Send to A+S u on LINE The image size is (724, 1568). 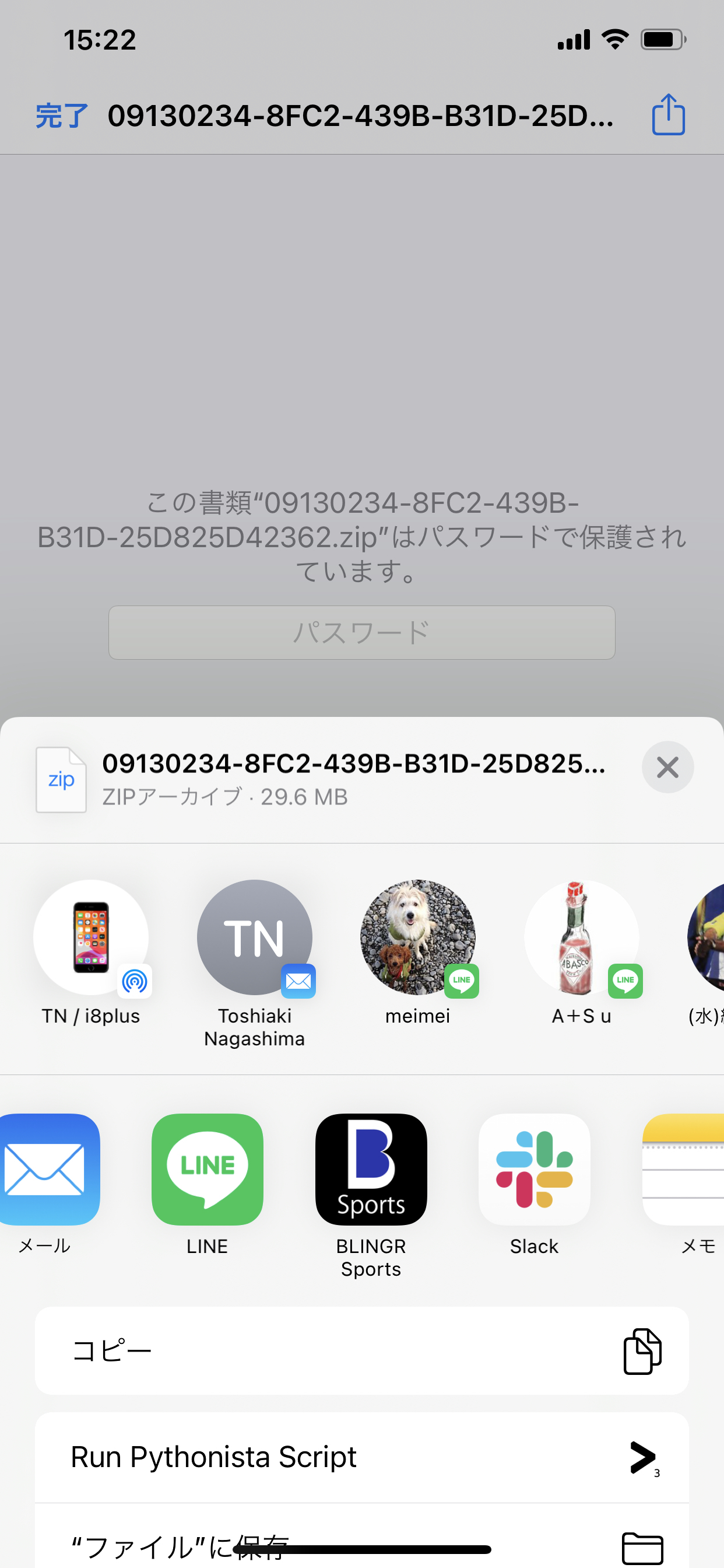(581, 937)
